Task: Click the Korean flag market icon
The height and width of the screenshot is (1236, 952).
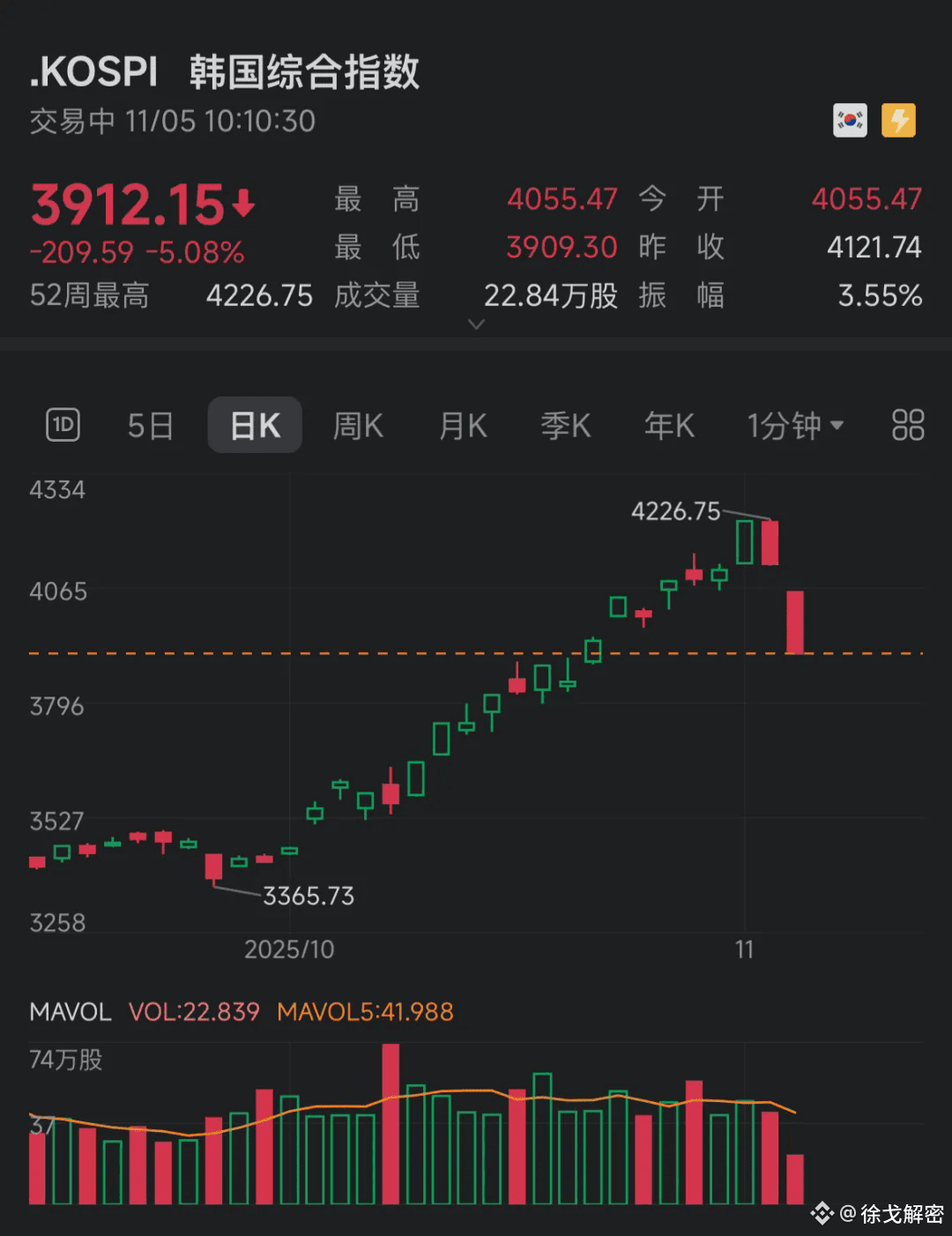Action: click(x=848, y=119)
